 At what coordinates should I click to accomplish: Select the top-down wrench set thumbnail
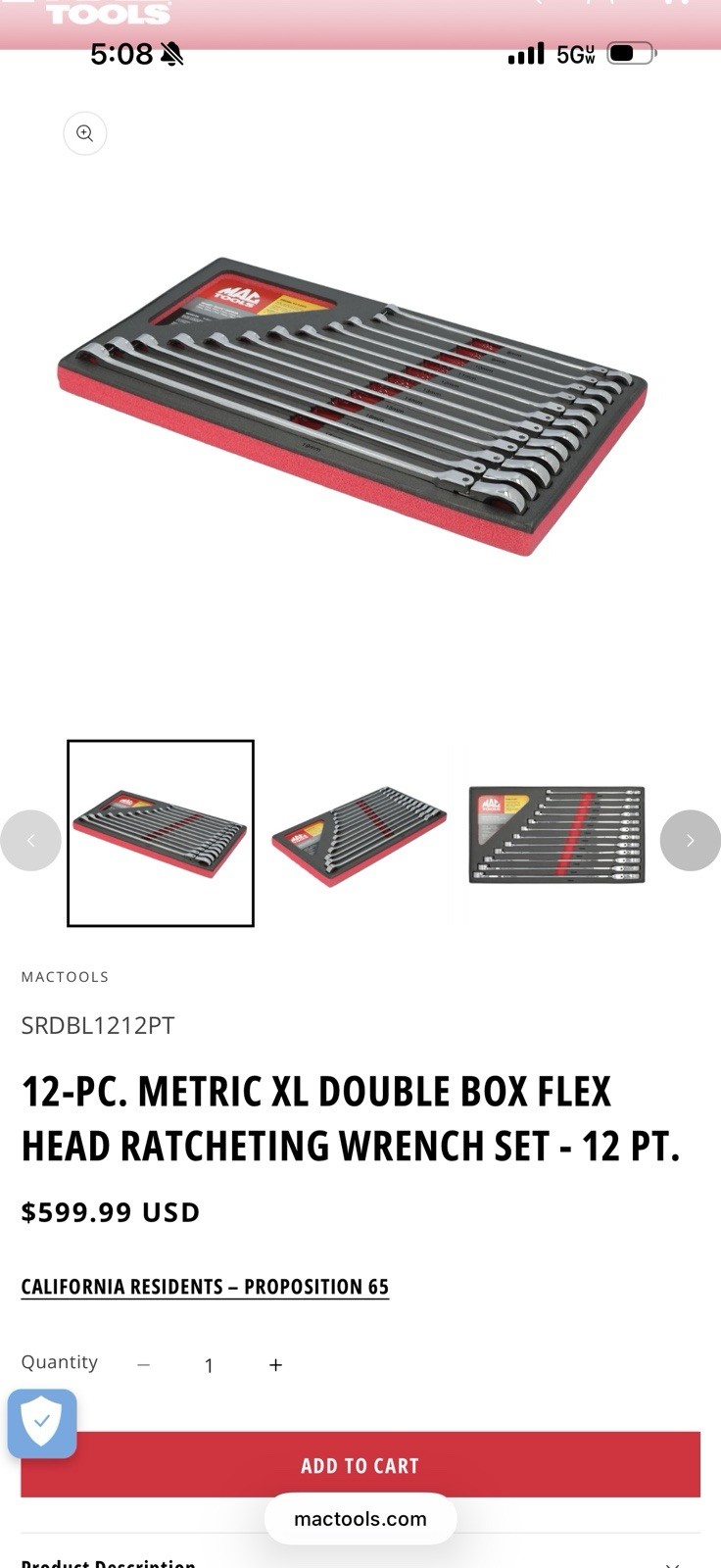[x=556, y=834]
